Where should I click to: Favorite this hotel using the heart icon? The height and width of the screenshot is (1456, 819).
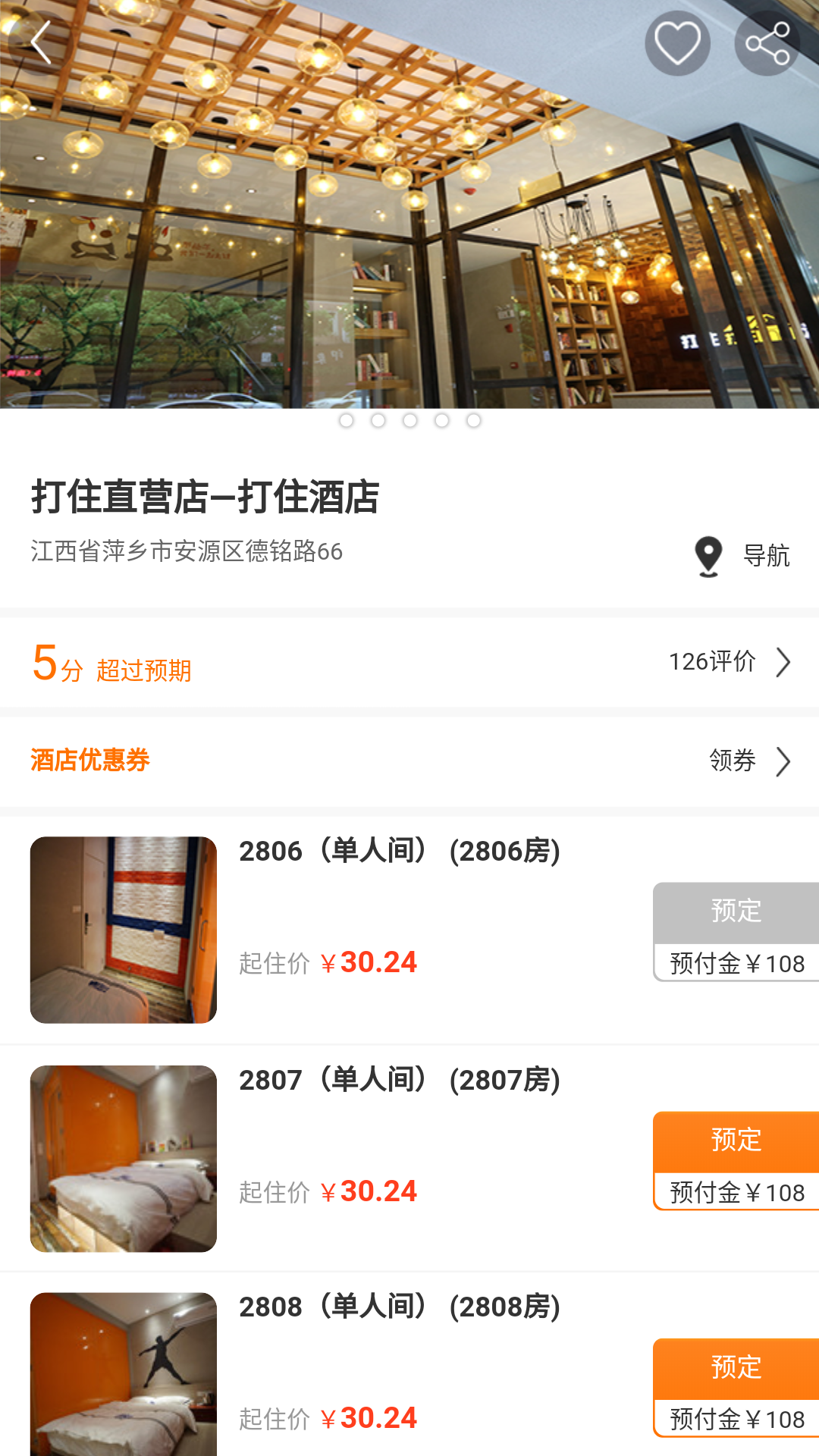pos(678,42)
